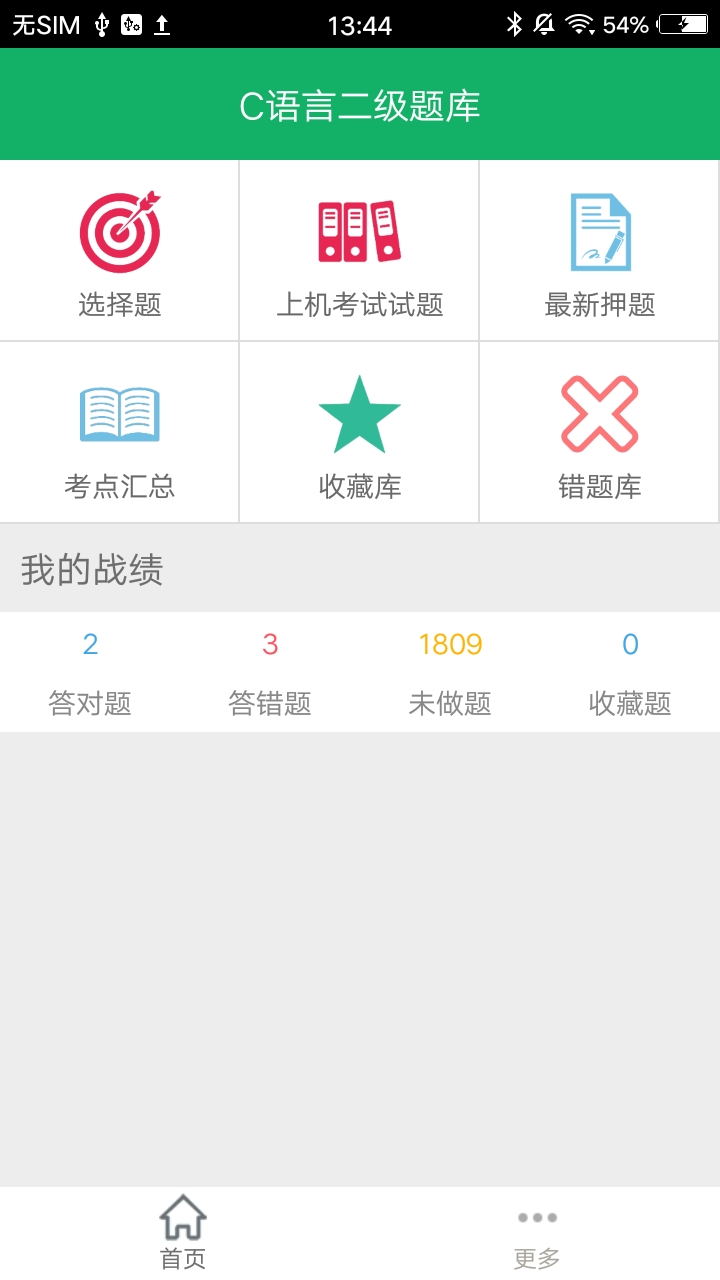Viewport: 720px width, 1280px height.
Task: Open the 选择题 multiple-choice section
Action: click(120, 252)
